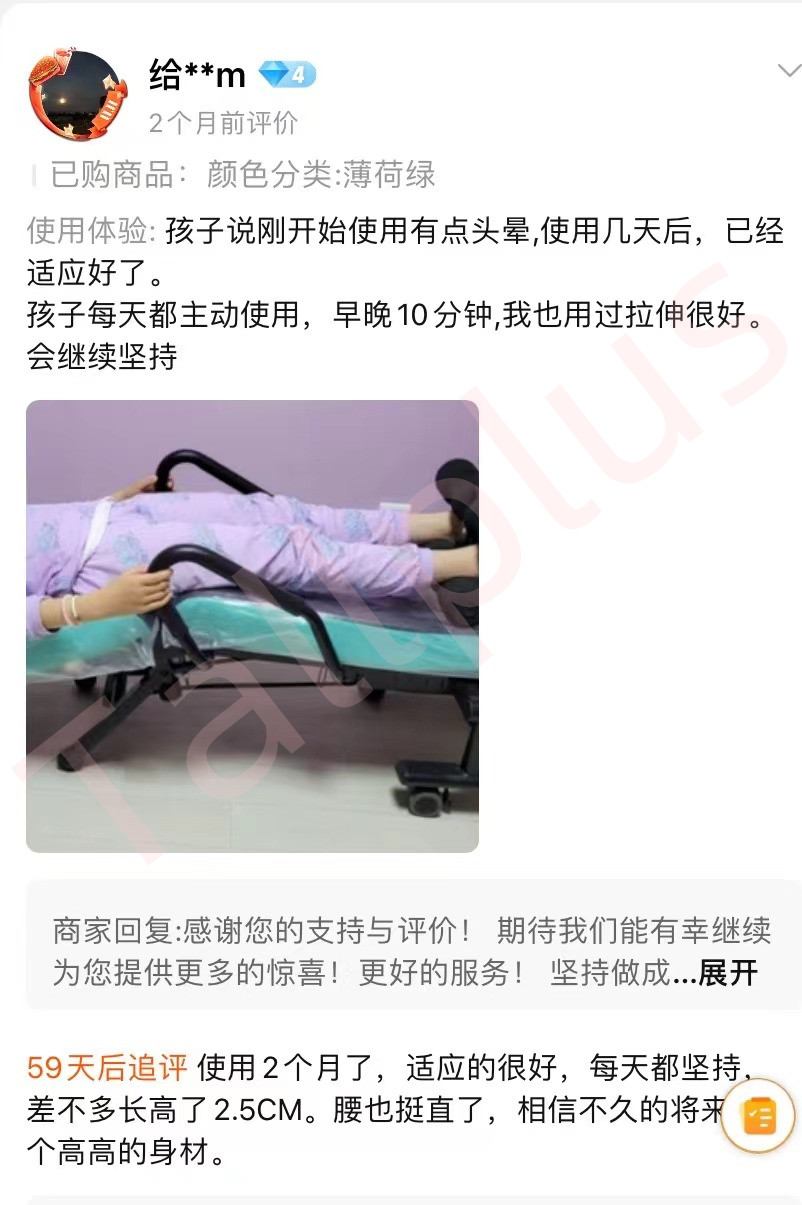View the review photo of the stretching bed
The width and height of the screenshot is (802, 1205).
252,626
